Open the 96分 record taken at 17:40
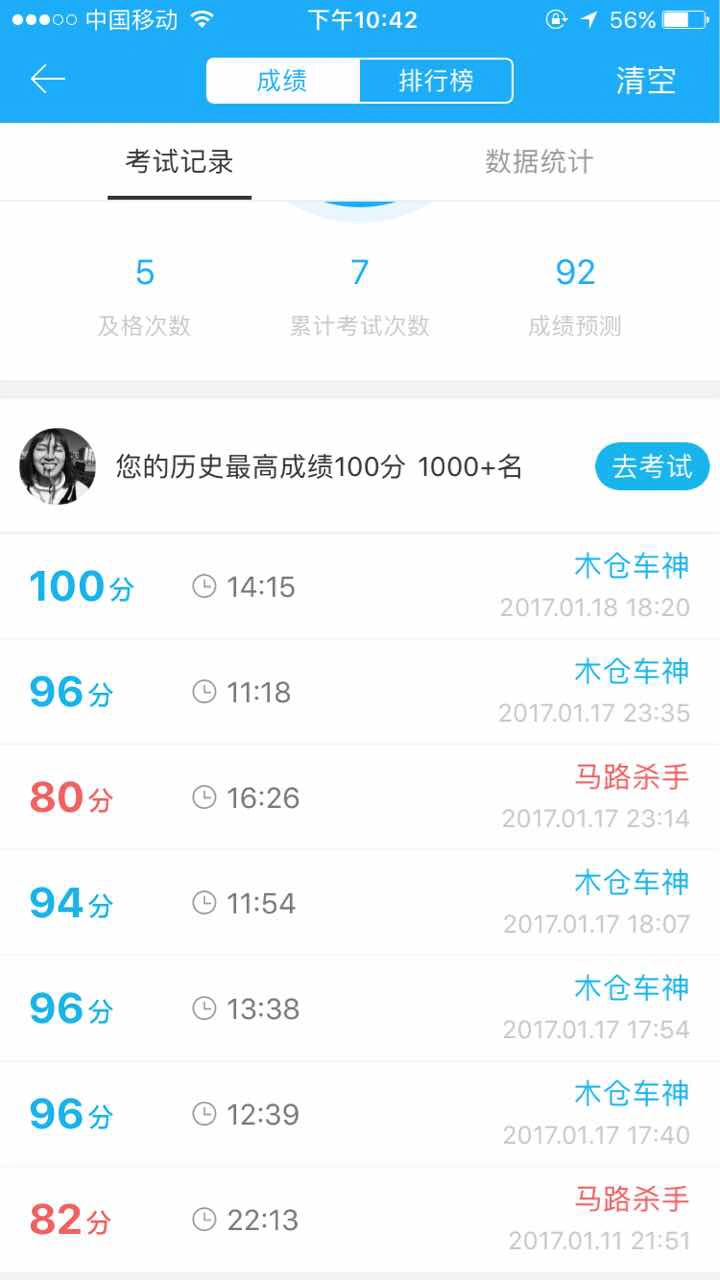The image size is (720, 1280). 360,1114
